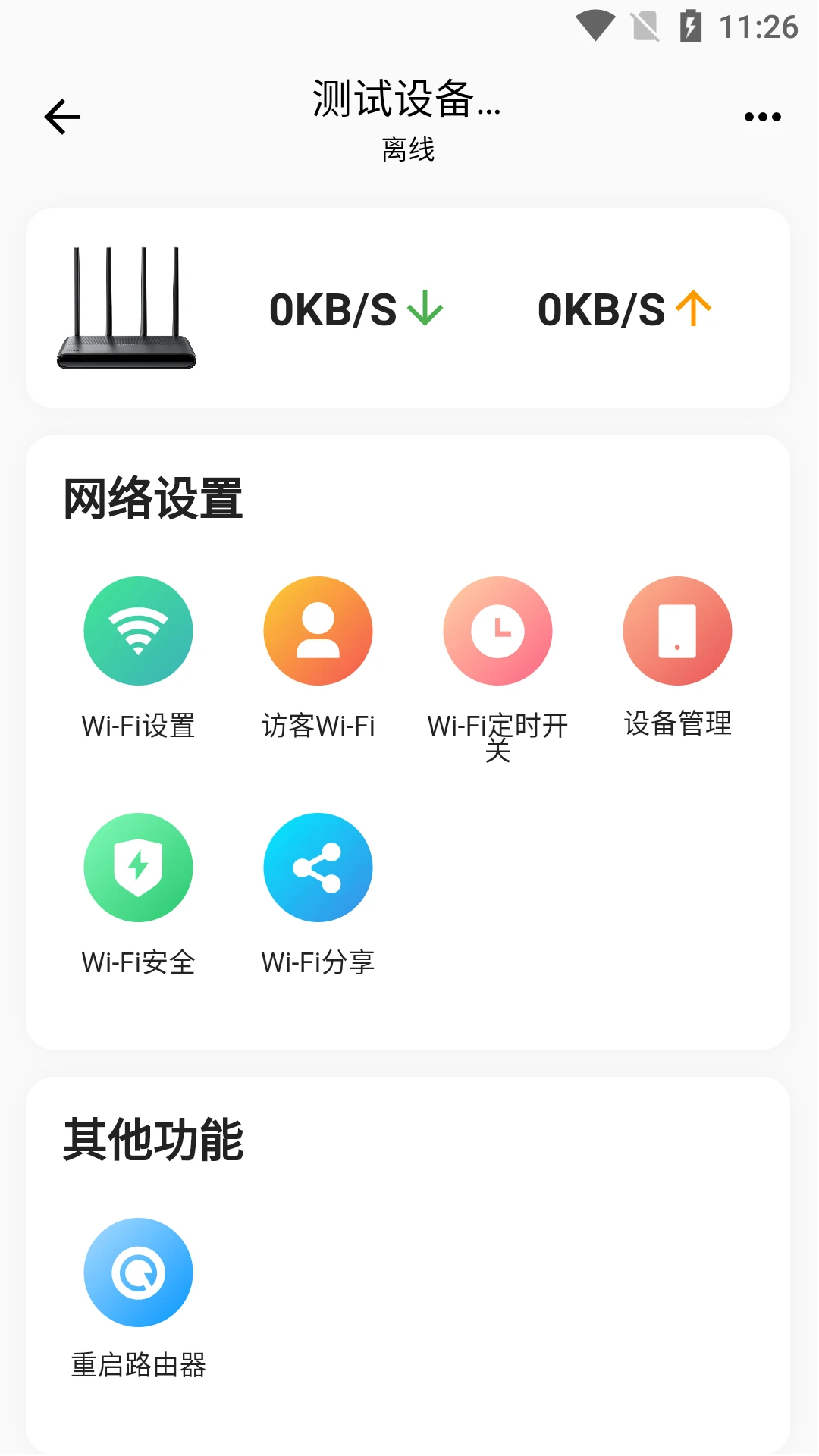Viewport: 819px width, 1456px height.
Task: Tap the back arrow to leave device page
Action: click(x=61, y=115)
